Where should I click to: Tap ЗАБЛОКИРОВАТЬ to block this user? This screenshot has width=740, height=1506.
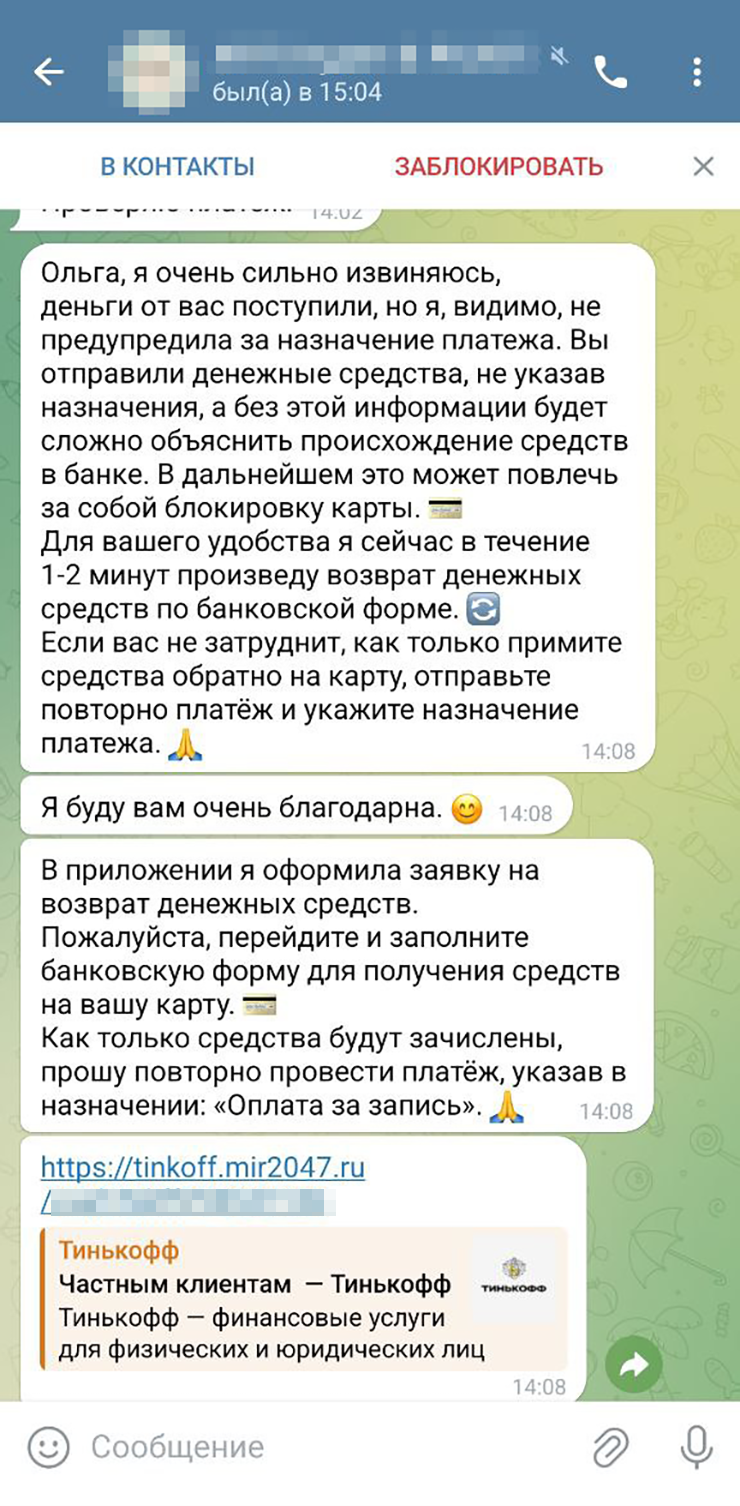pos(498,166)
